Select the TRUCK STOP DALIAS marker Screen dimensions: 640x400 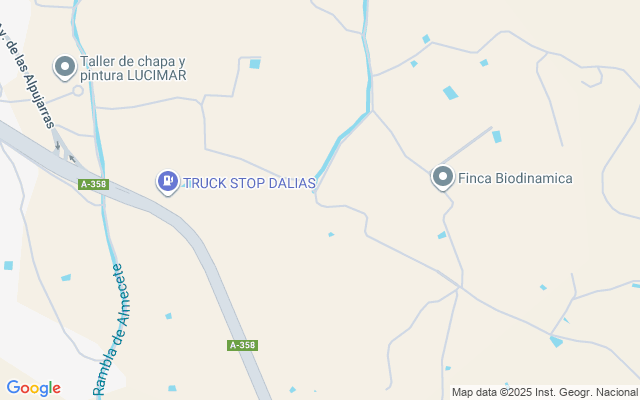point(167,181)
